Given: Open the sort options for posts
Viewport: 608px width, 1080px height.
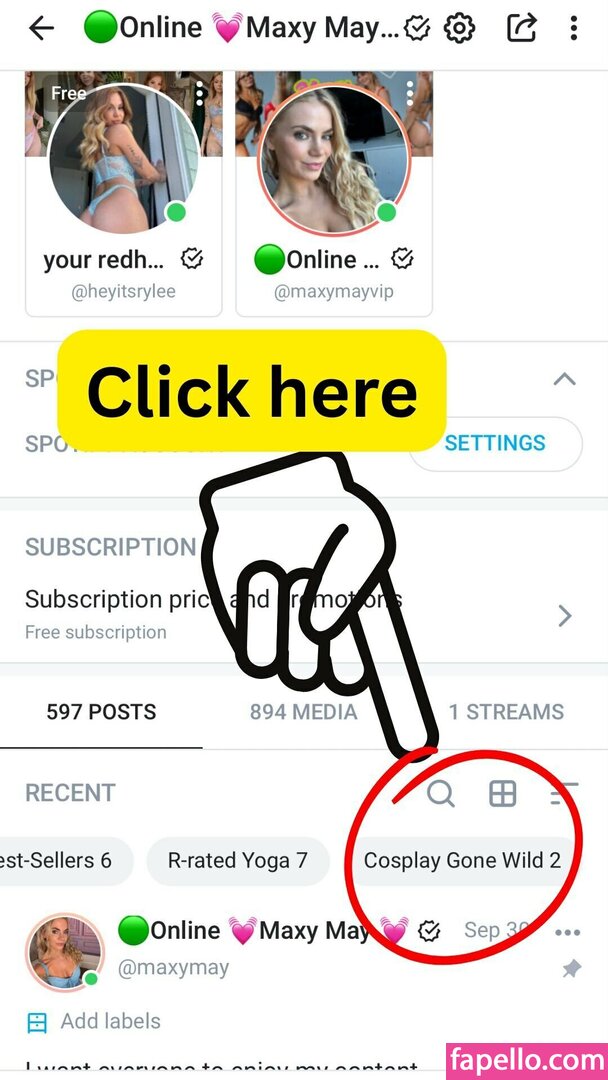Looking at the screenshot, I should [565, 793].
